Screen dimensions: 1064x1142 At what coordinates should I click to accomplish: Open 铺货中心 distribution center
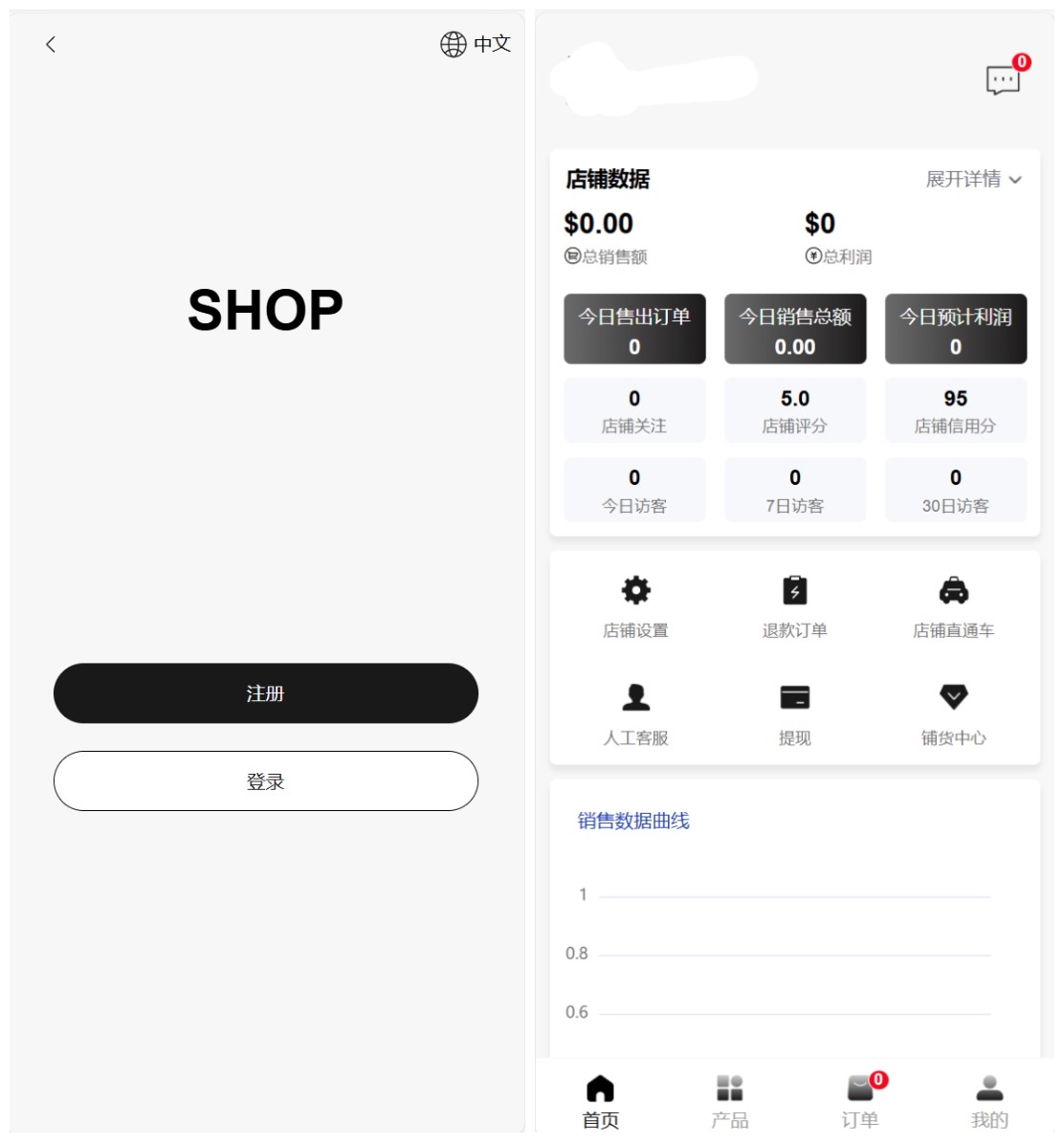(953, 713)
